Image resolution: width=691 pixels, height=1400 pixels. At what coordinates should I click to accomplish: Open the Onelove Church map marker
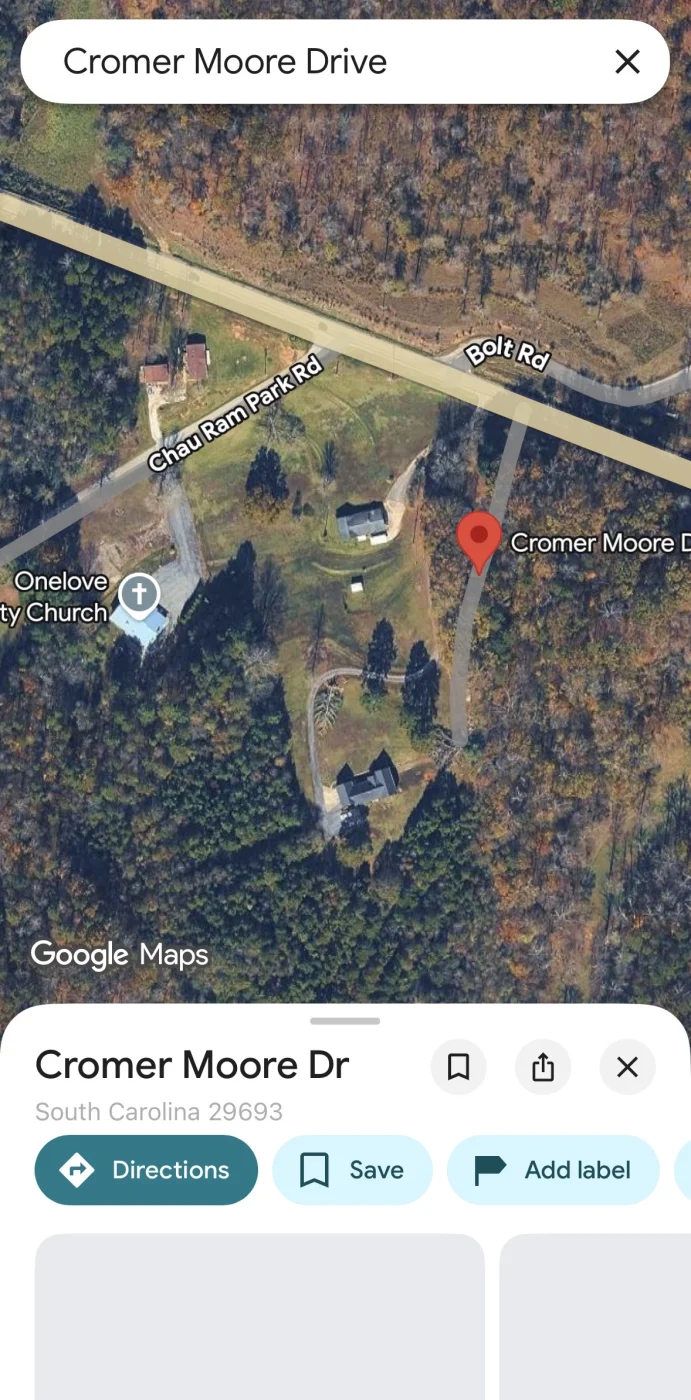point(139,595)
